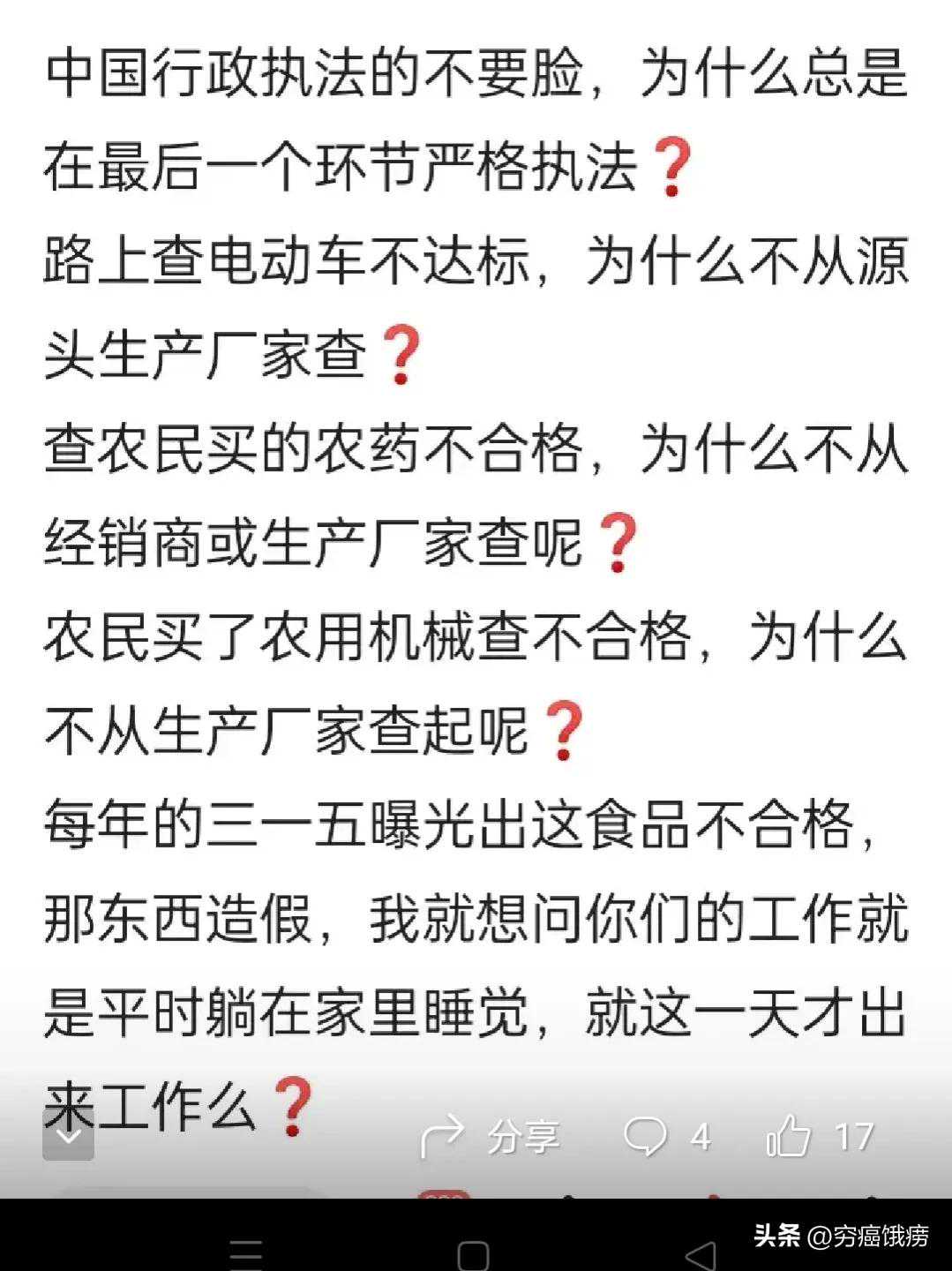The image size is (952, 1271).
Task: Open the comments with 4 replies
Action: pos(666,1136)
